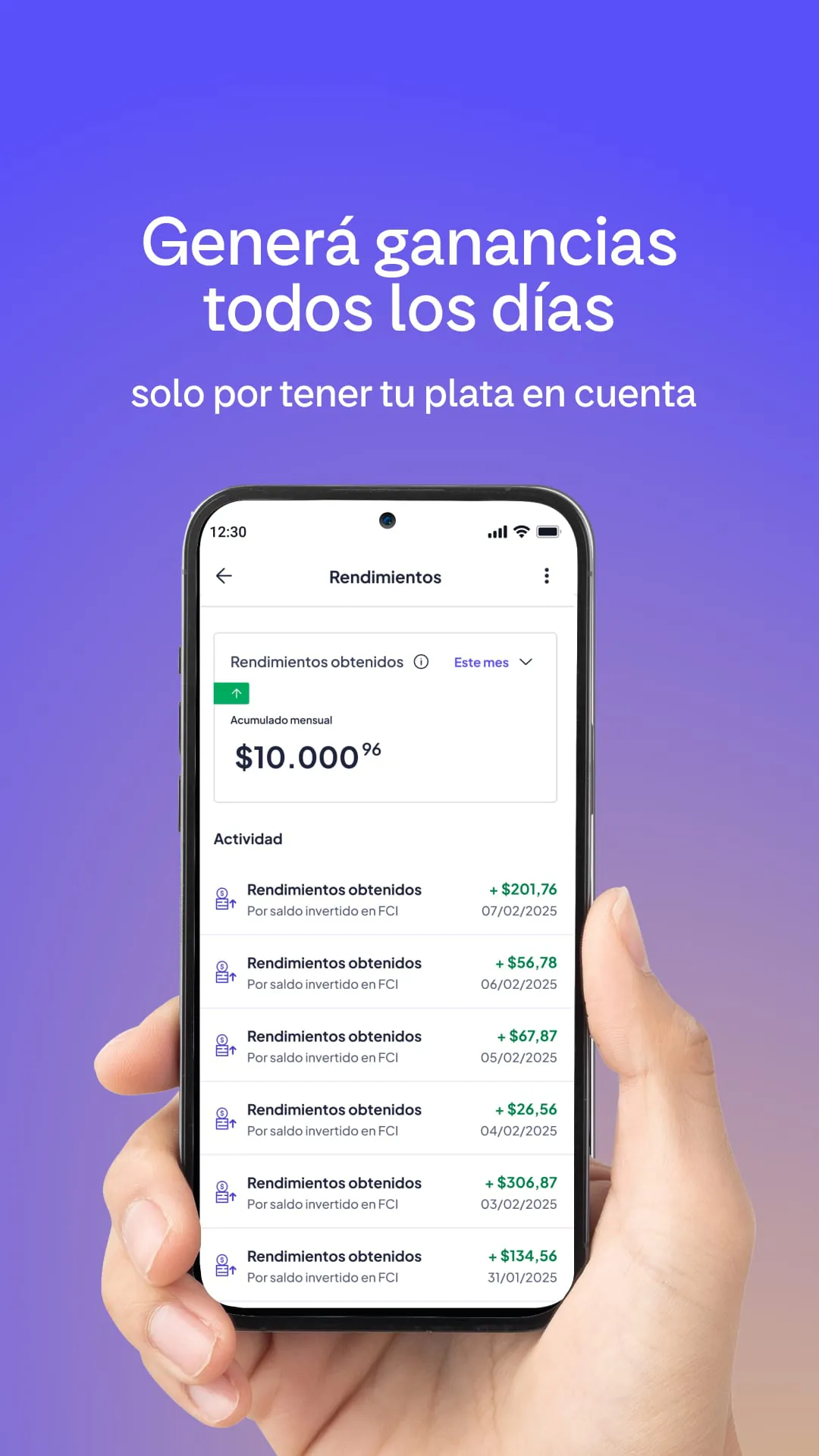
Task: Click the green upward arrow badge
Action: (x=232, y=692)
